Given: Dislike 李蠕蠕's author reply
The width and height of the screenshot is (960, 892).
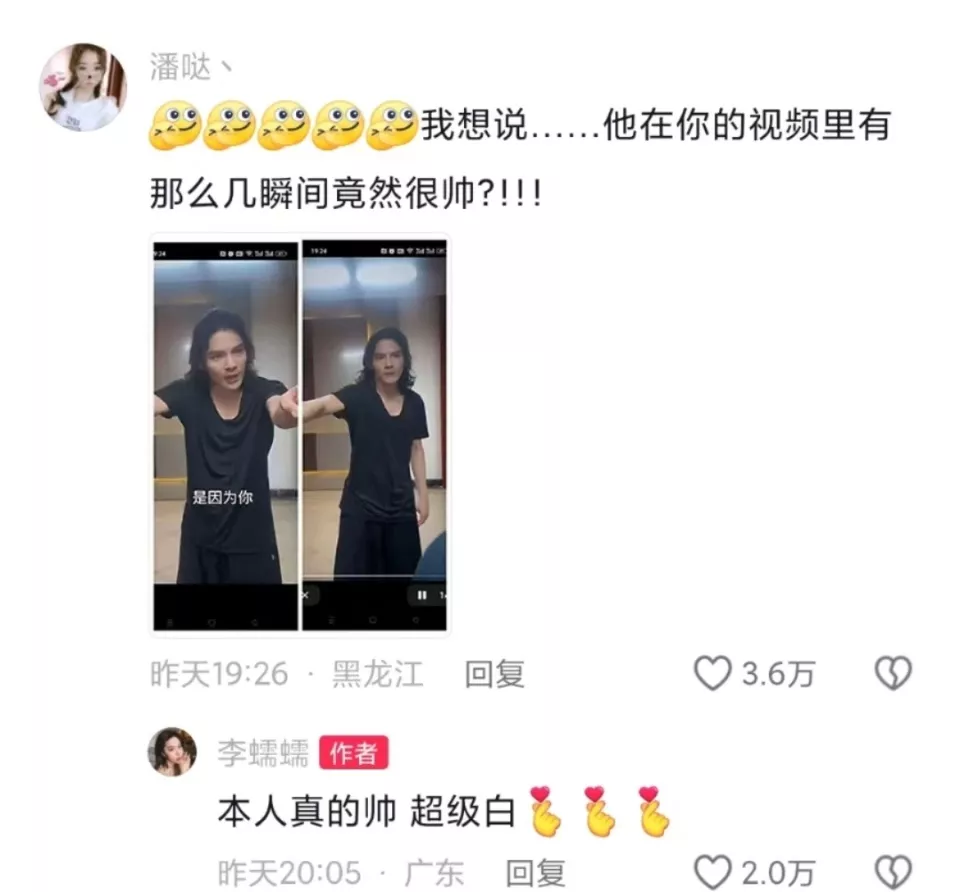Looking at the screenshot, I should (893, 873).
